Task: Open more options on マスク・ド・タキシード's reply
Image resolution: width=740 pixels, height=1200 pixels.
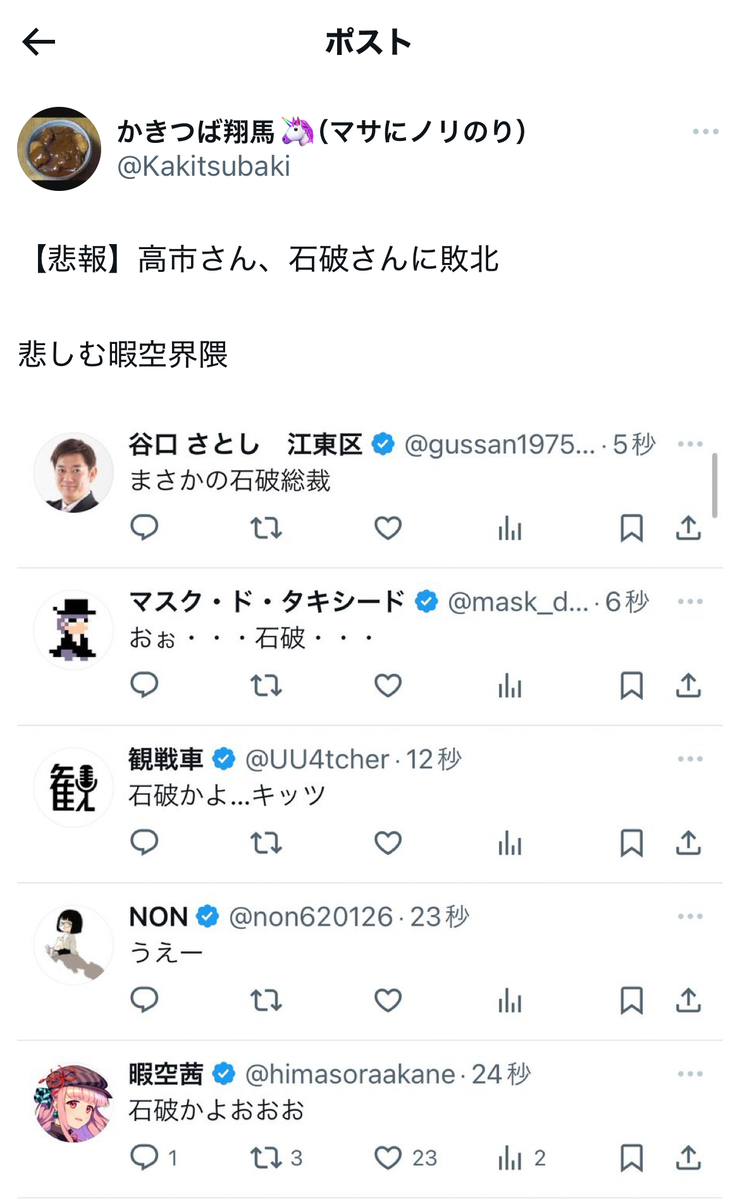Action: pyautogui.click(x=690, y=602)
